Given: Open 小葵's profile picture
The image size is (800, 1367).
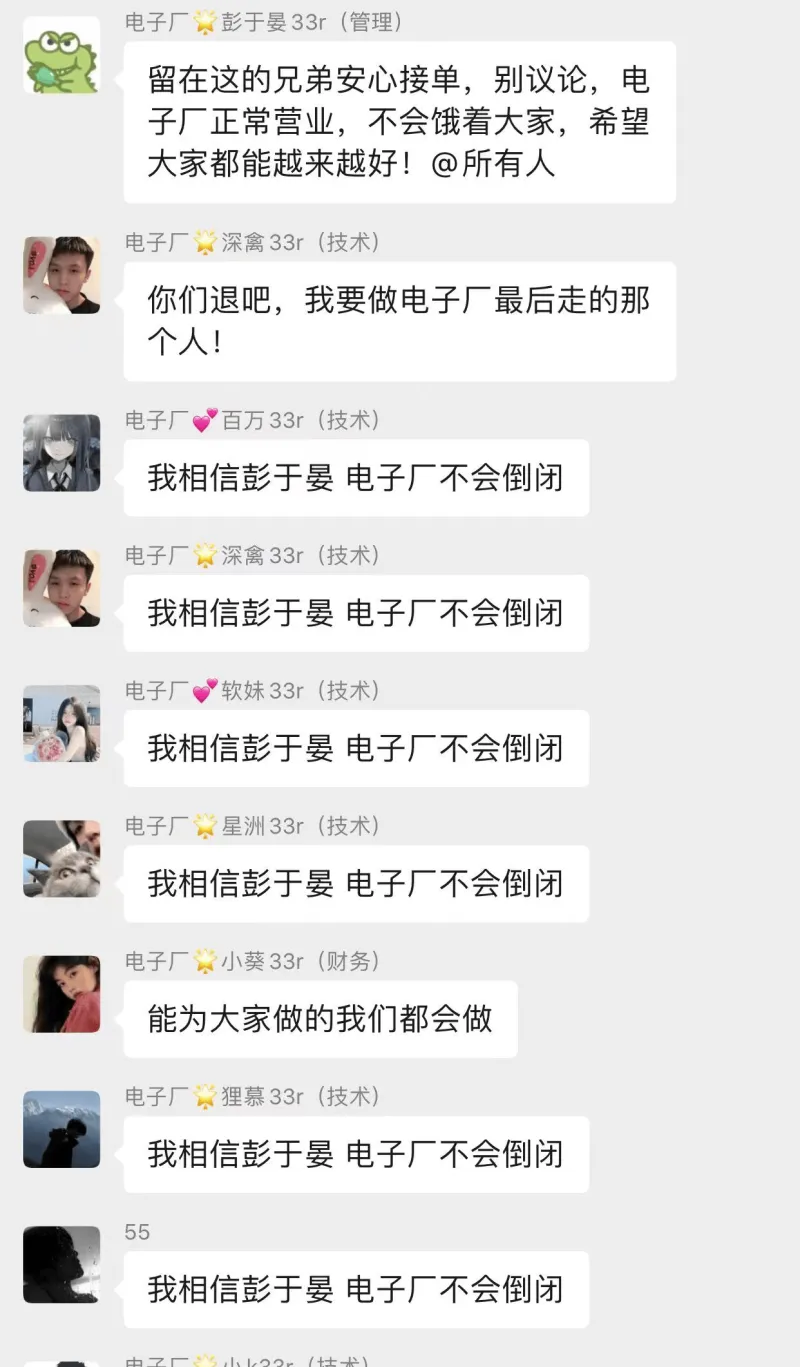Looking at the screenshot, I should (62, 994).
